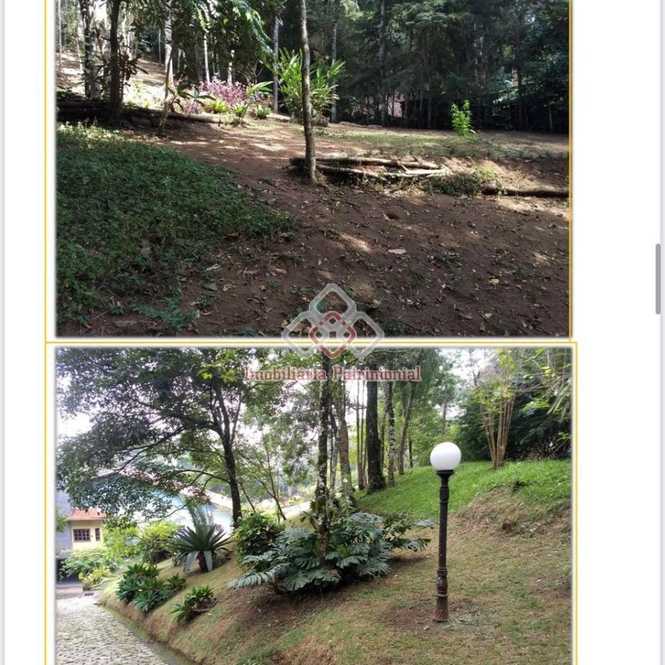Open the garden lamp post photo
This screenshot has height=665, width=665.
[312, 505]
